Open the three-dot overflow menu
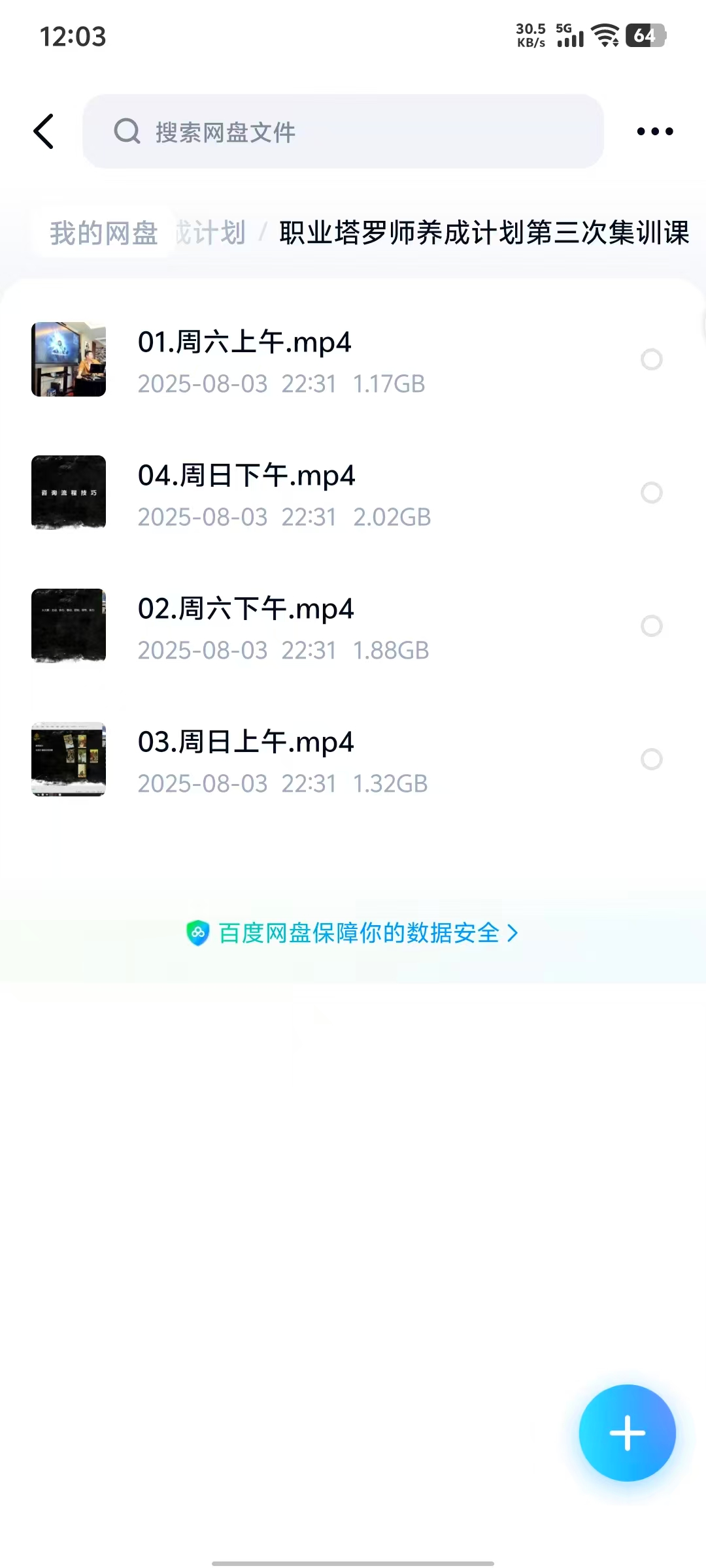Image resolution: width=706 pixels, height=1568 pixels. coord(654,131)
